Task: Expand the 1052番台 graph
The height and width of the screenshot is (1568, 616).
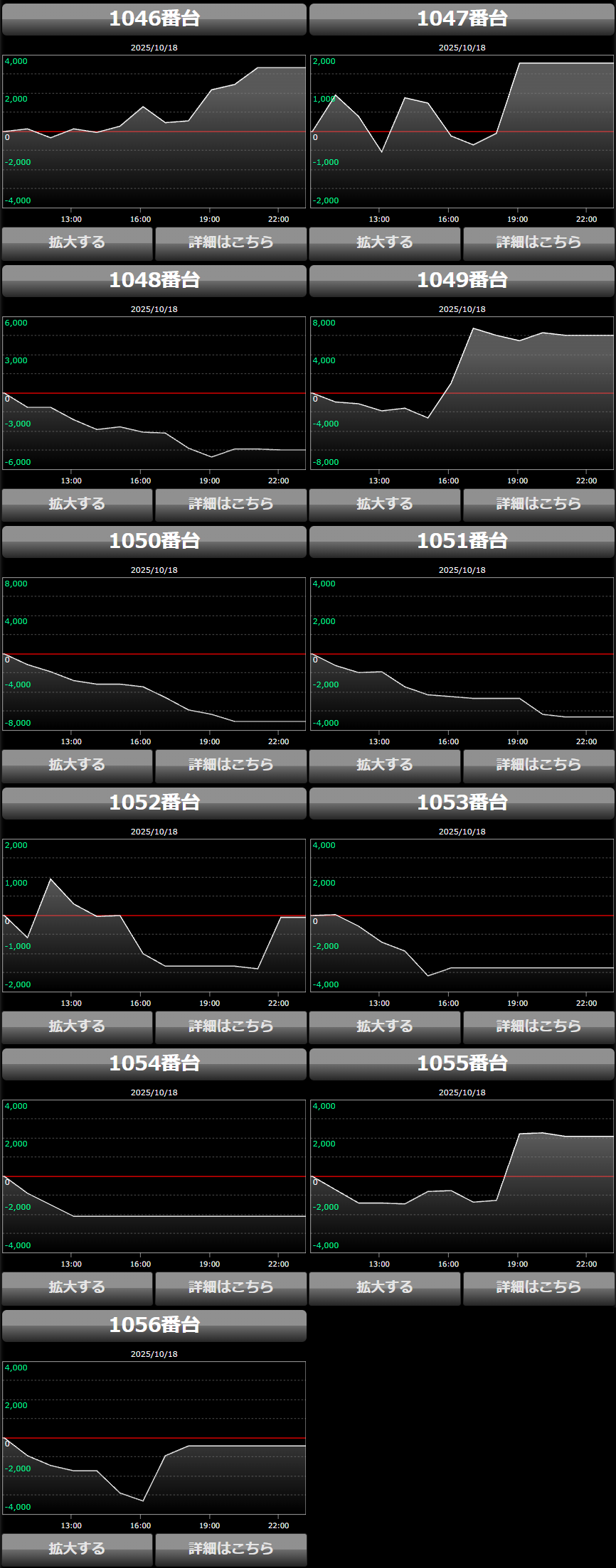Action: coord(77,1027)
